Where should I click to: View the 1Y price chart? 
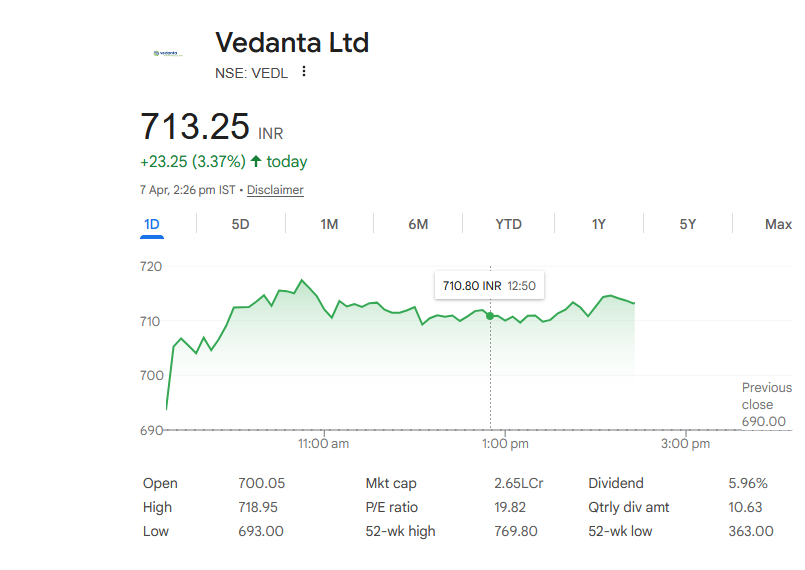pos(598,224)
